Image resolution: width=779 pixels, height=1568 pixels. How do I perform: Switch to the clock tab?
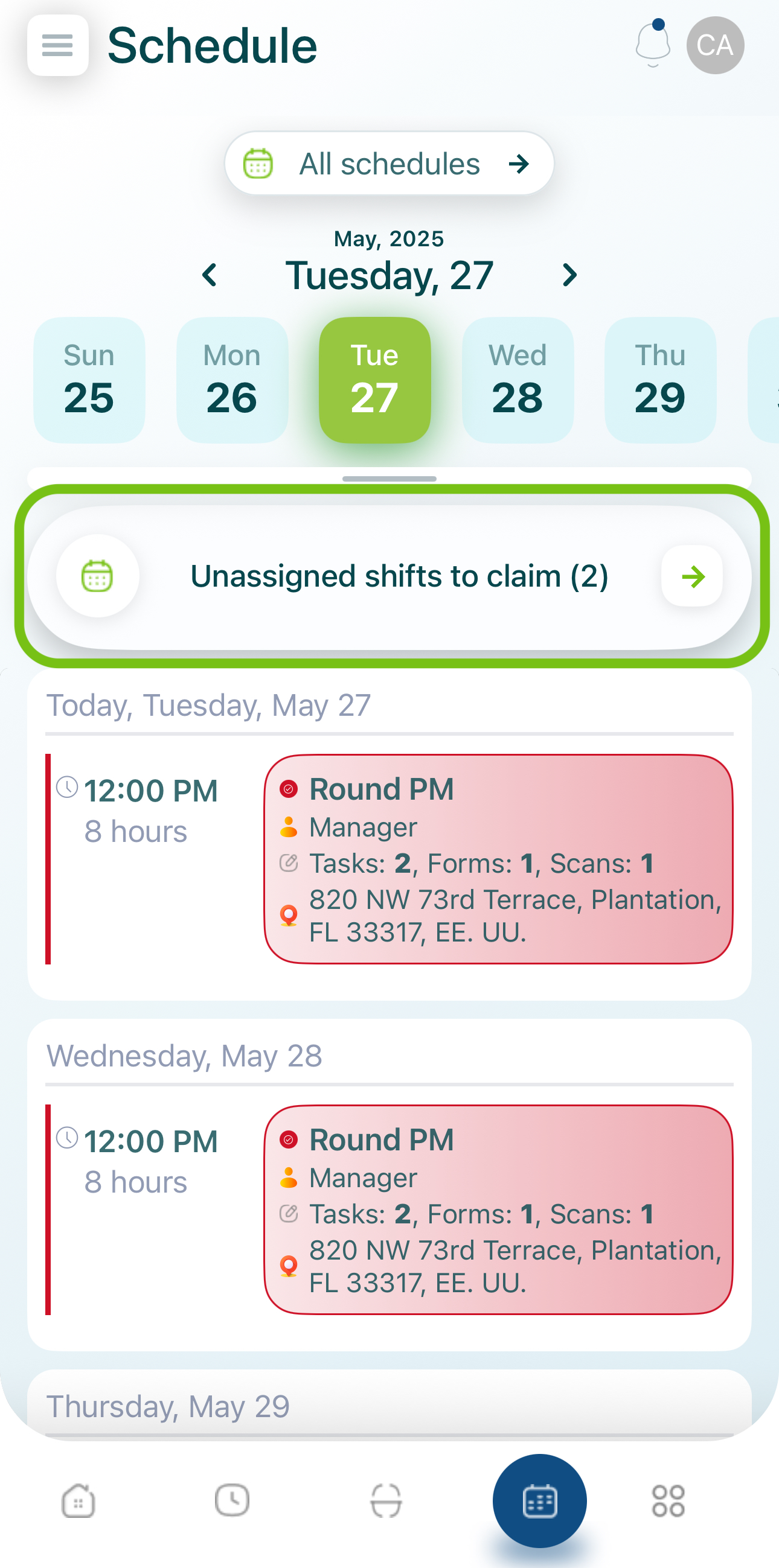coord(232,1500)
